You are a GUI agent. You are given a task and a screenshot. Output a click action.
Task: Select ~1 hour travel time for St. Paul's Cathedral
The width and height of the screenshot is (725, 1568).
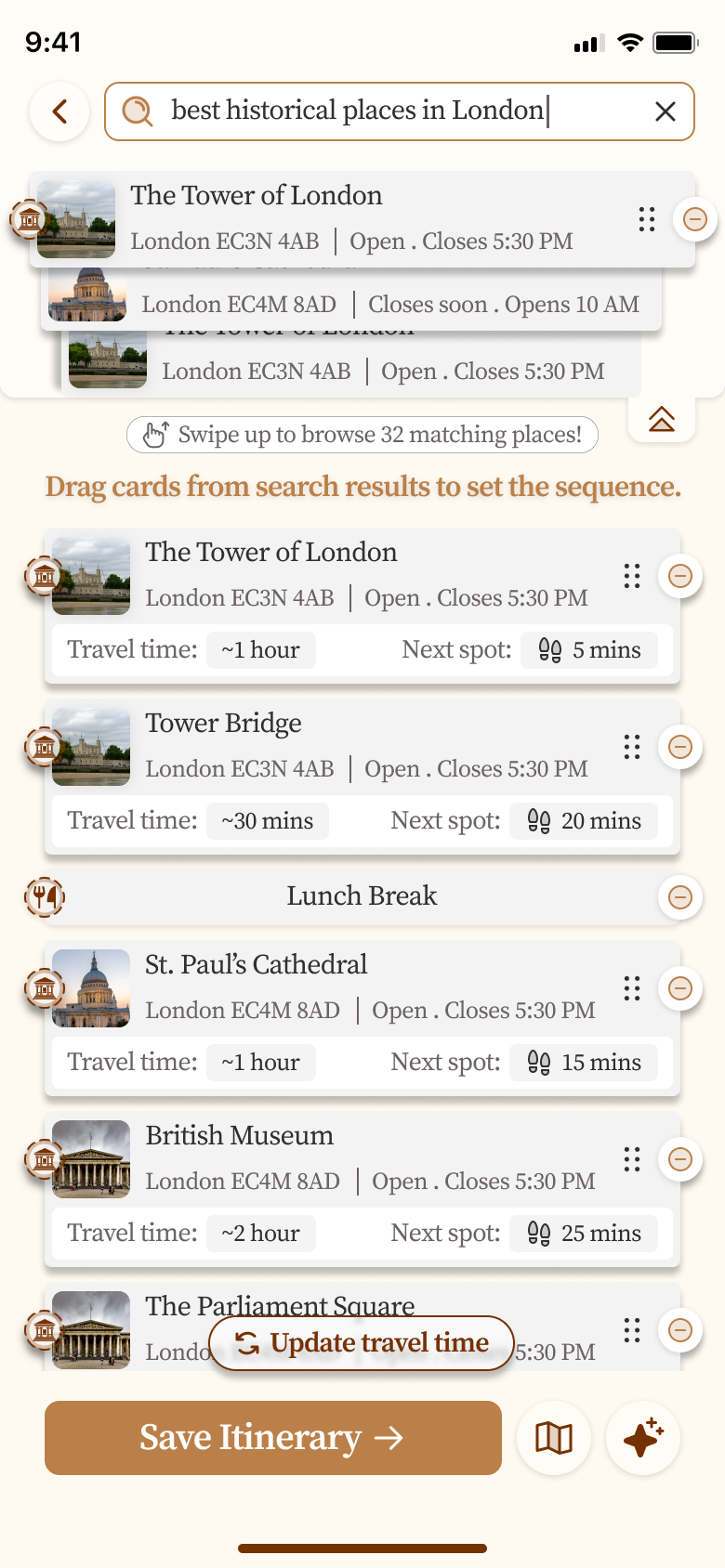pos(261,1063)
